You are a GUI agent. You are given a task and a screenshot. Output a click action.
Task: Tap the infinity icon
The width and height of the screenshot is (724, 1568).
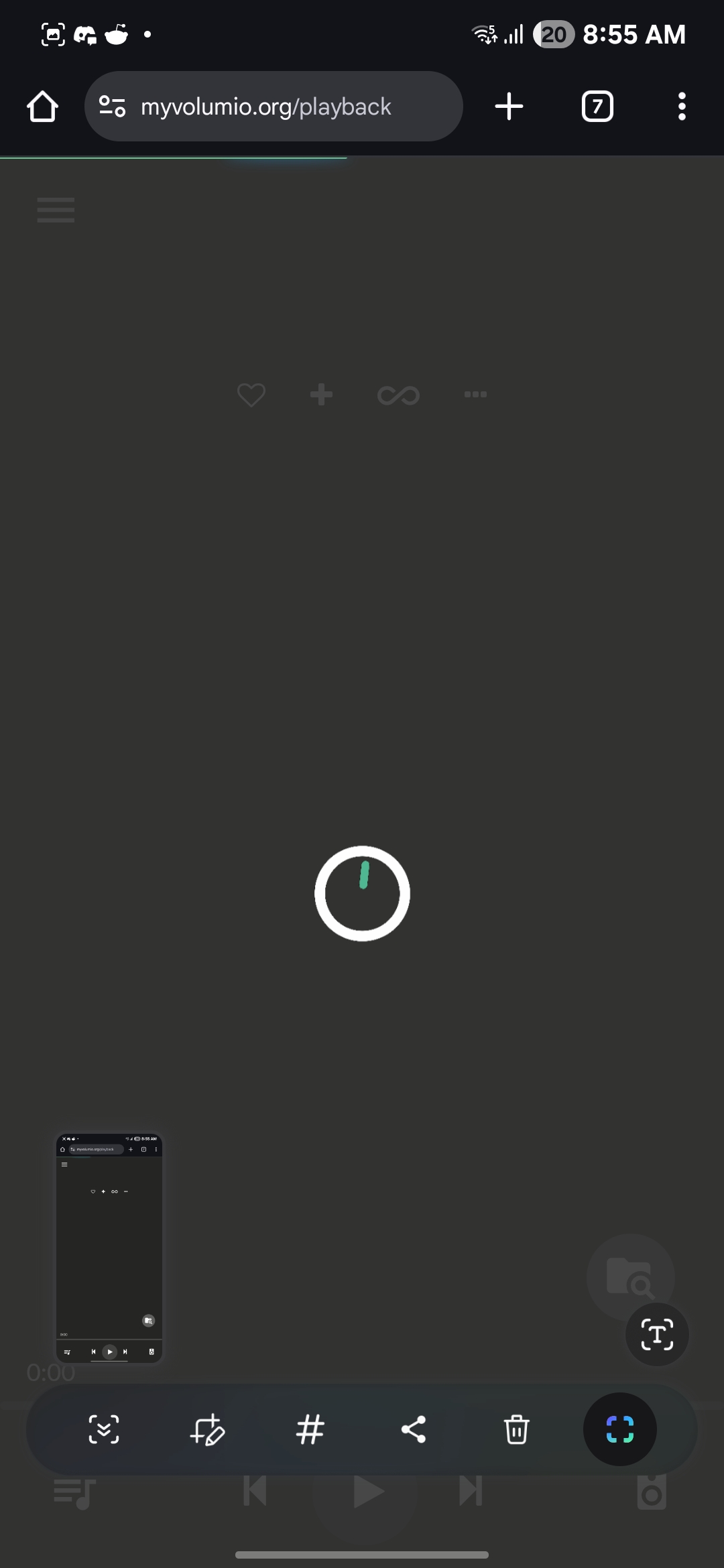(x=398, y=395)
